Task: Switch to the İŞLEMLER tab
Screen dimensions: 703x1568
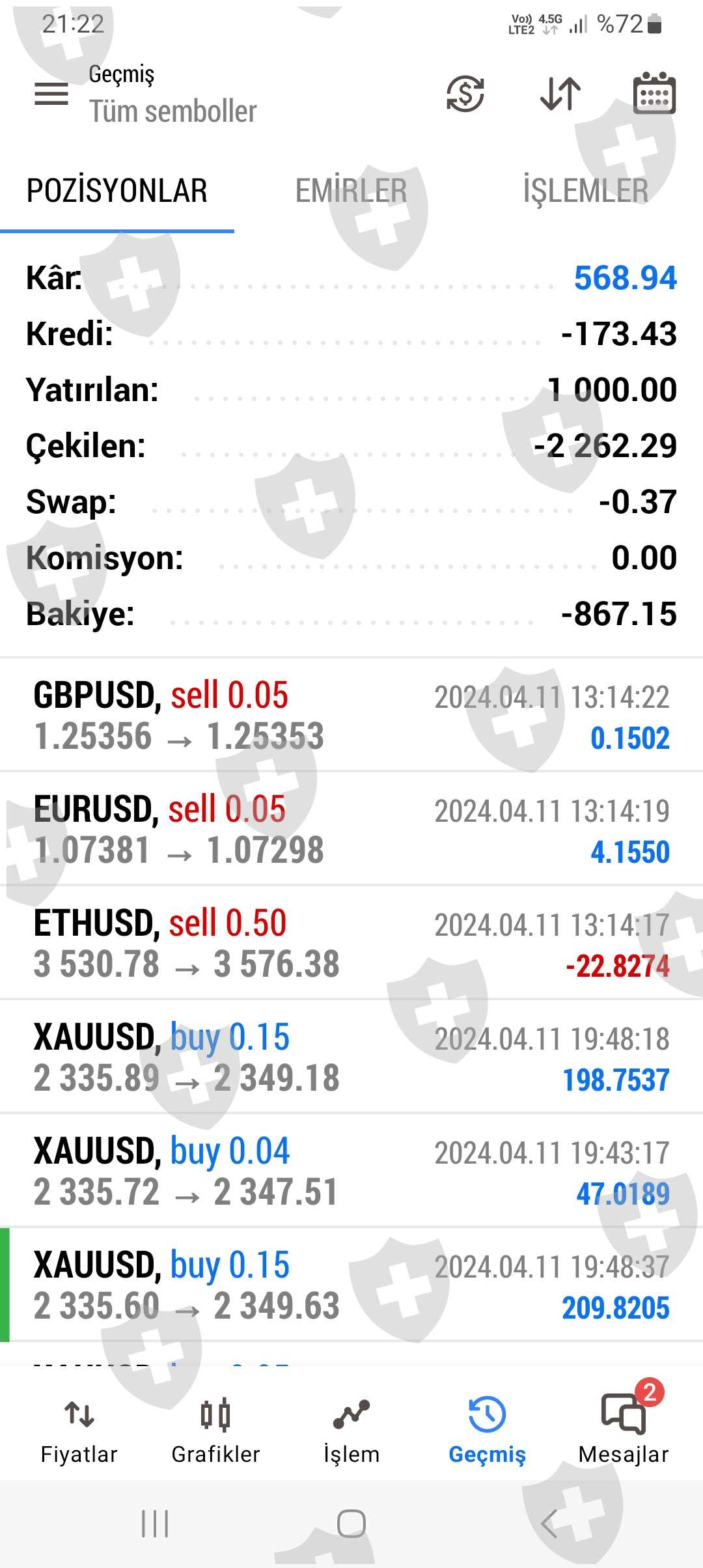Action: (x=585, y=191)
